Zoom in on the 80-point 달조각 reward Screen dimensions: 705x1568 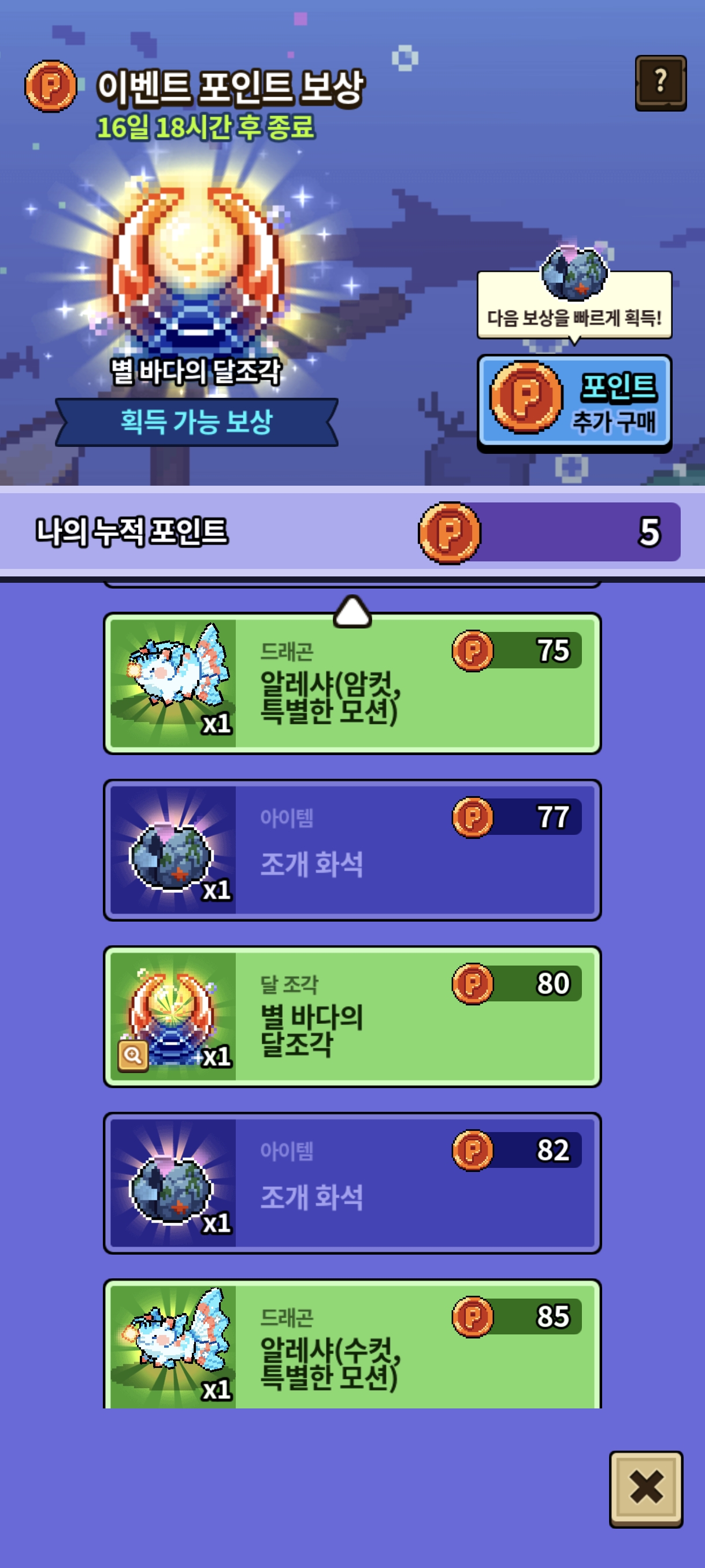133,1056
